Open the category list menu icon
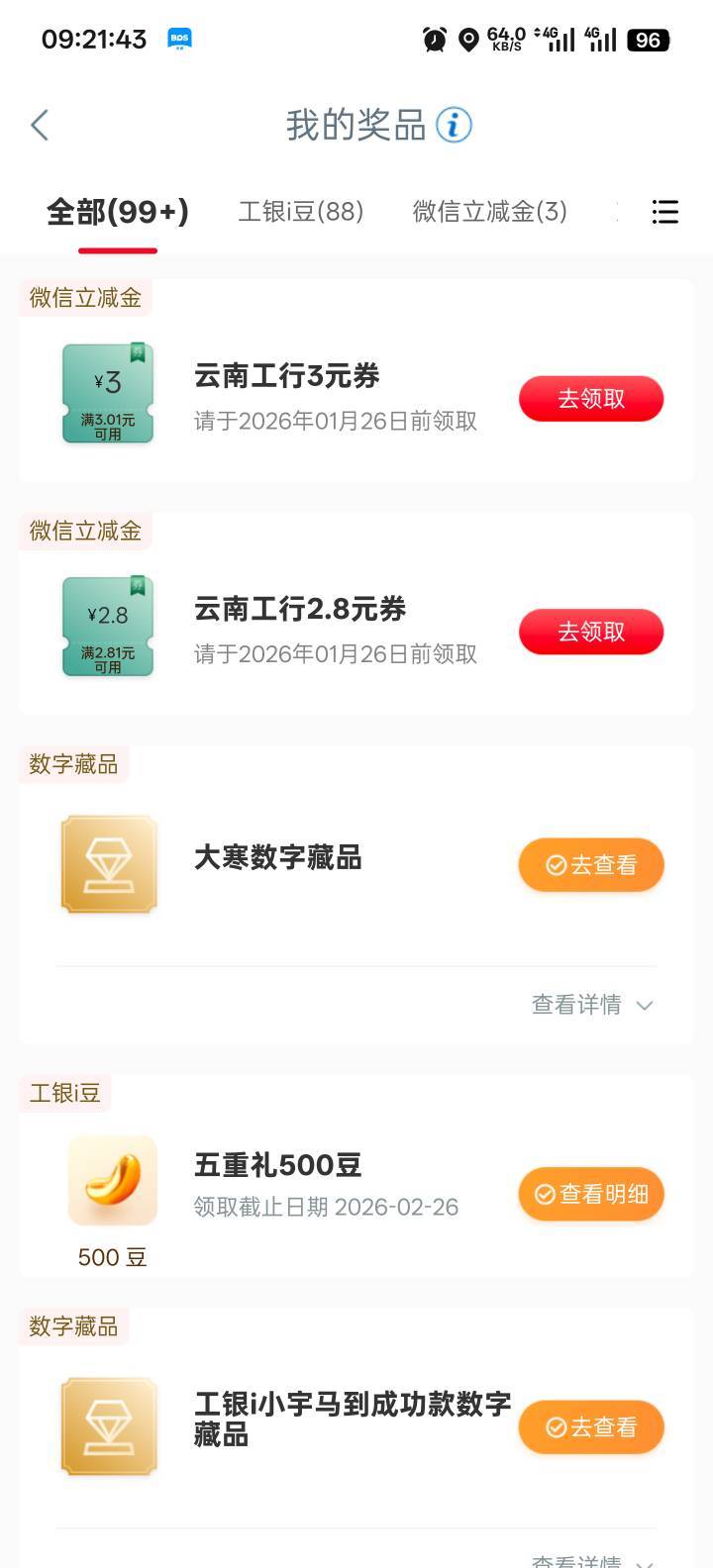Viewport: 713px width, 1568px height. [x=665, y=212]
